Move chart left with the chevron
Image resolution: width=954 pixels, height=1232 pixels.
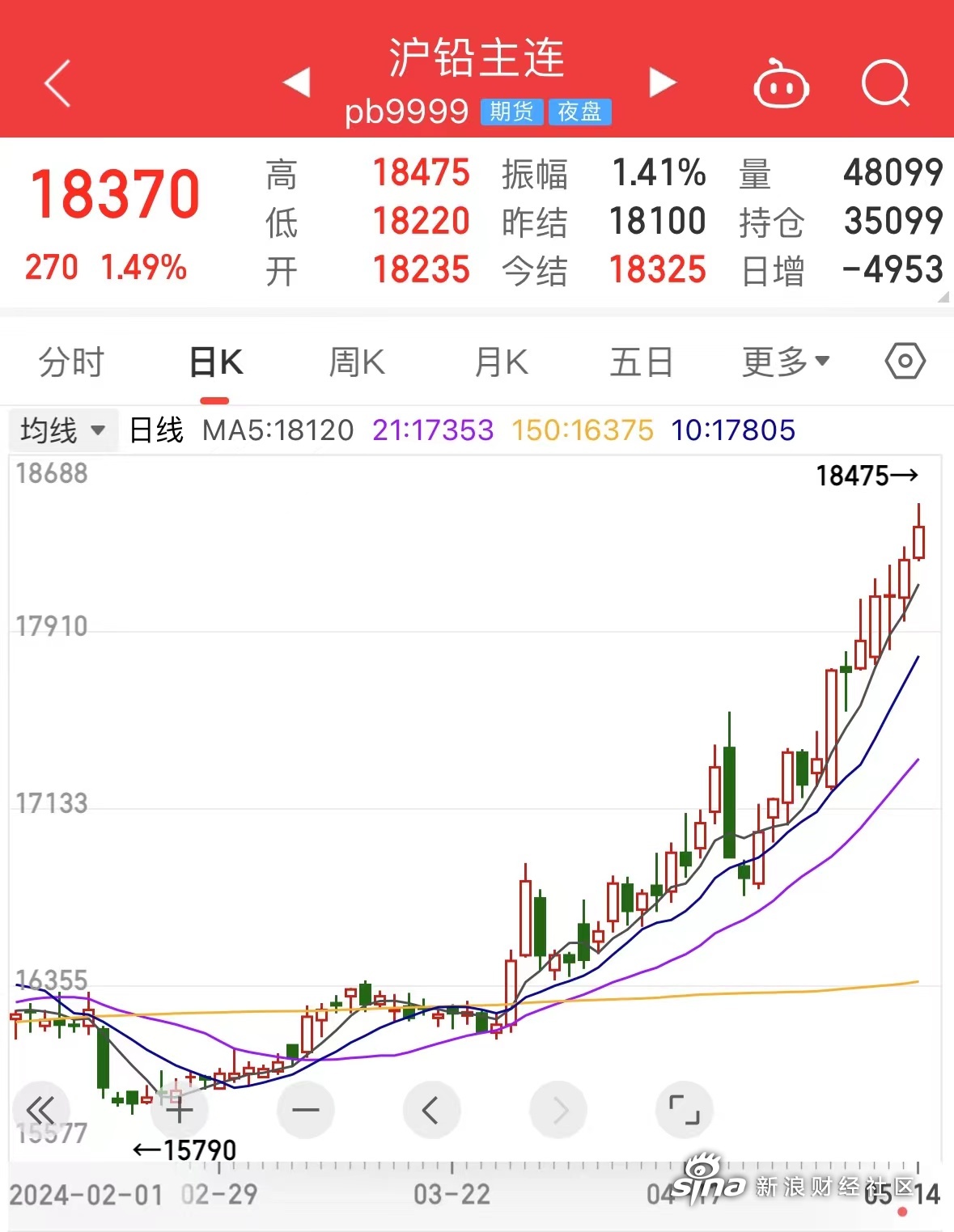[x=431, y=1110]
